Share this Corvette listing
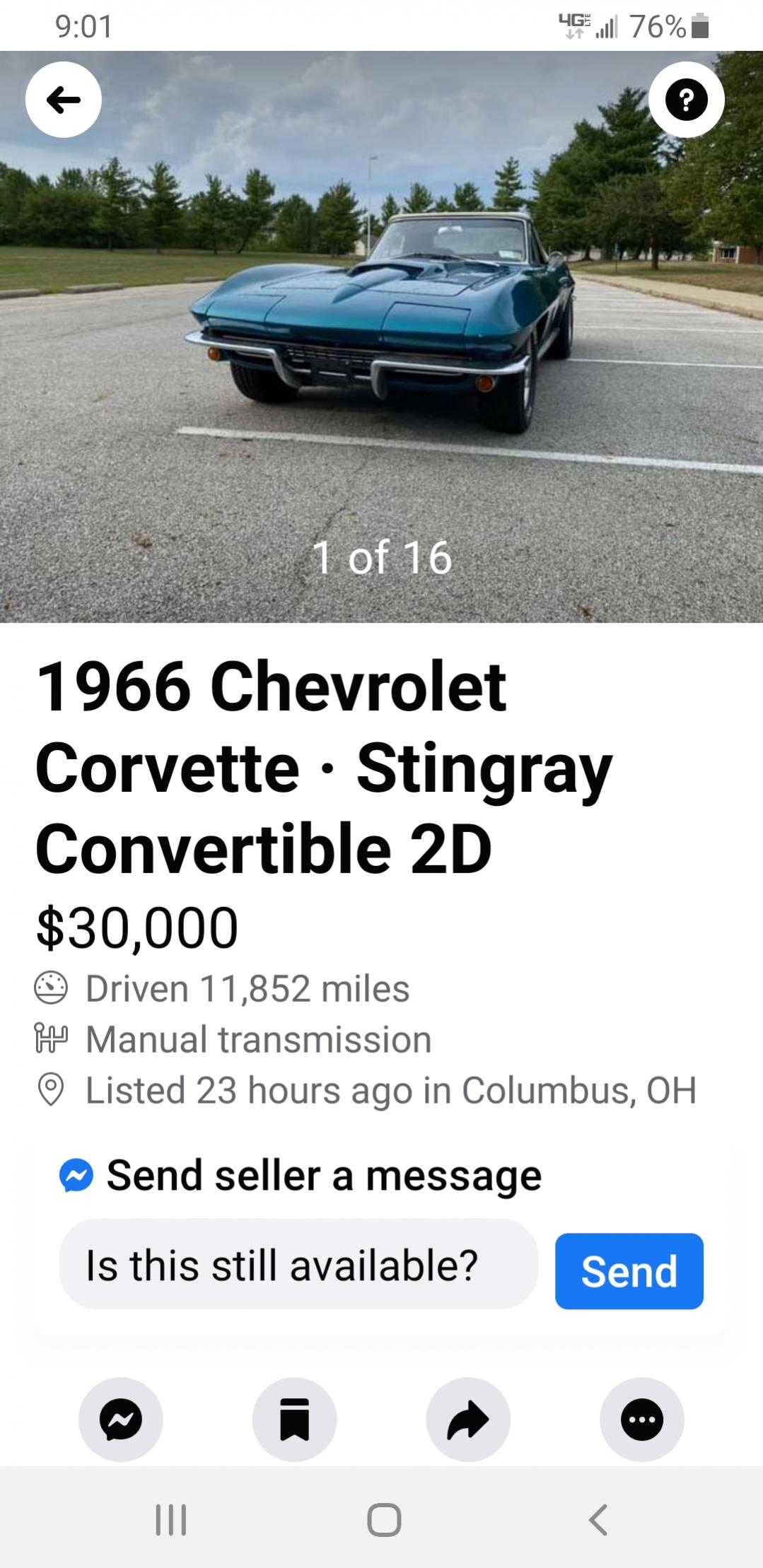This screenshot has width=763, height=1568. pyautogui.click(x=468, y=1419)
